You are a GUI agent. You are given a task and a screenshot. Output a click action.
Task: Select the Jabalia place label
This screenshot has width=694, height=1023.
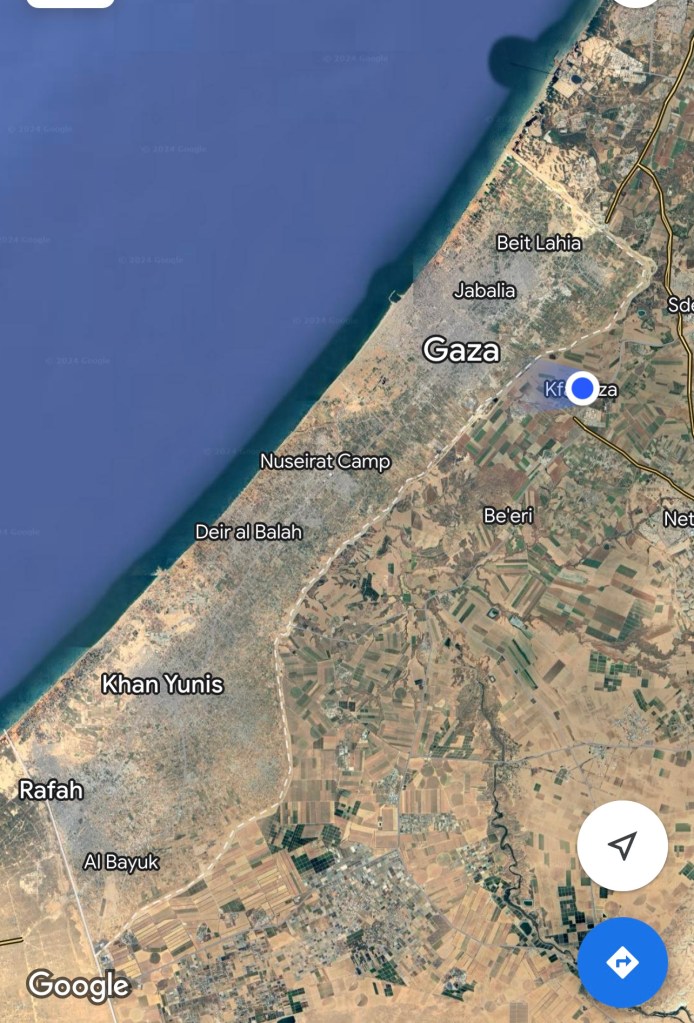point(485,291)
